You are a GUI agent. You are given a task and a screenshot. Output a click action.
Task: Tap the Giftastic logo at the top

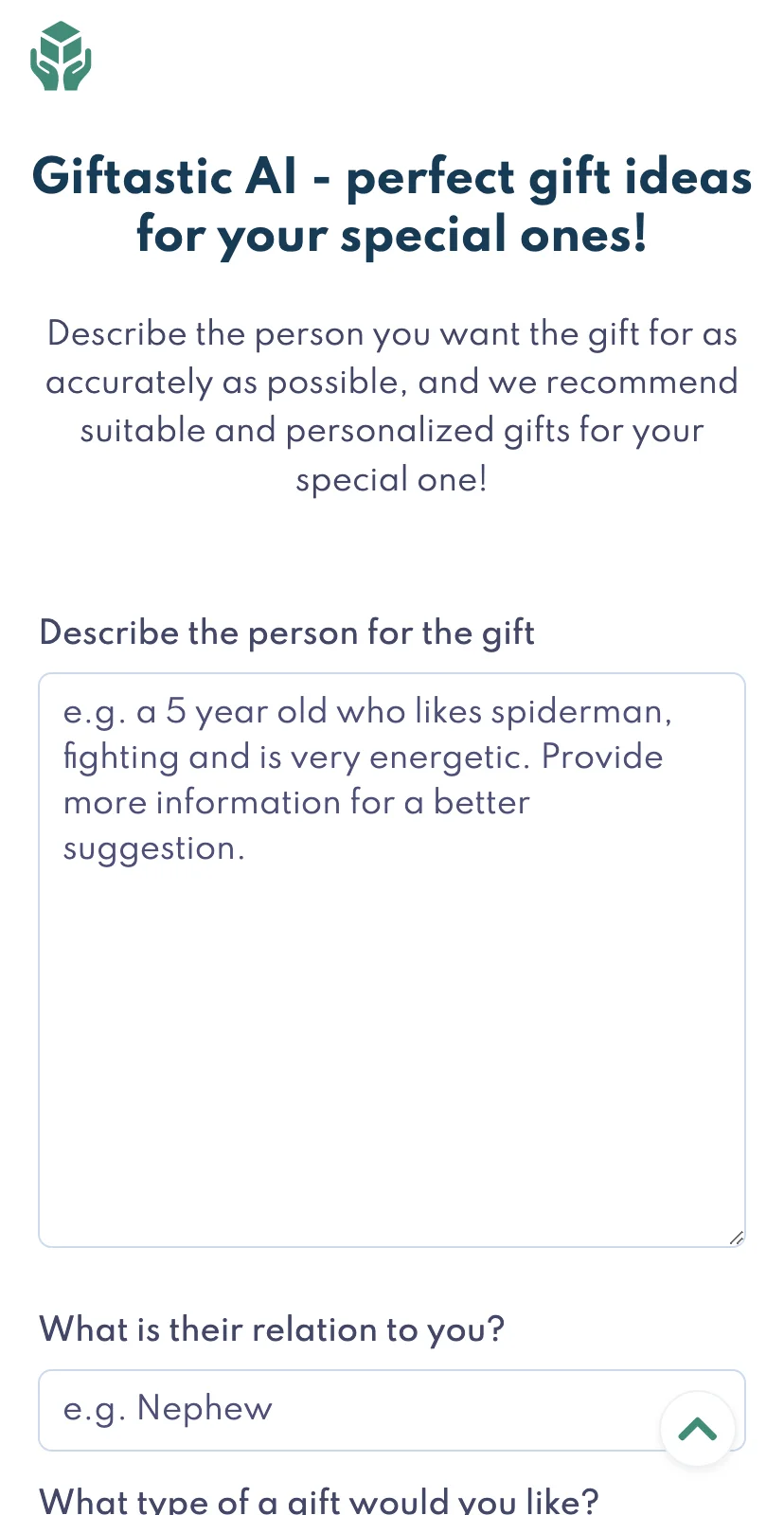pyautogui.click(x=61, y=57)
